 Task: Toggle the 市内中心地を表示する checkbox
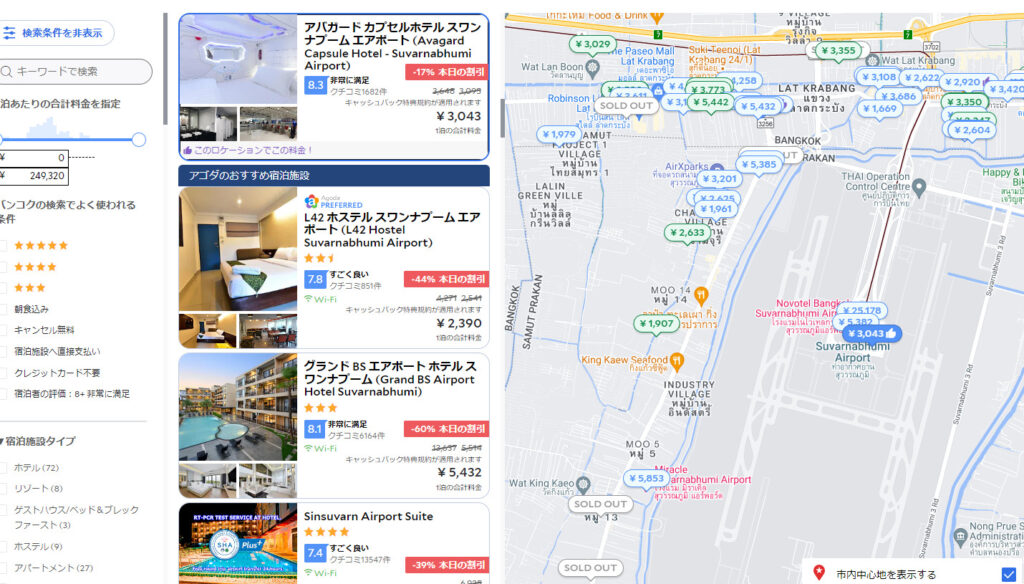point(1008,574)
